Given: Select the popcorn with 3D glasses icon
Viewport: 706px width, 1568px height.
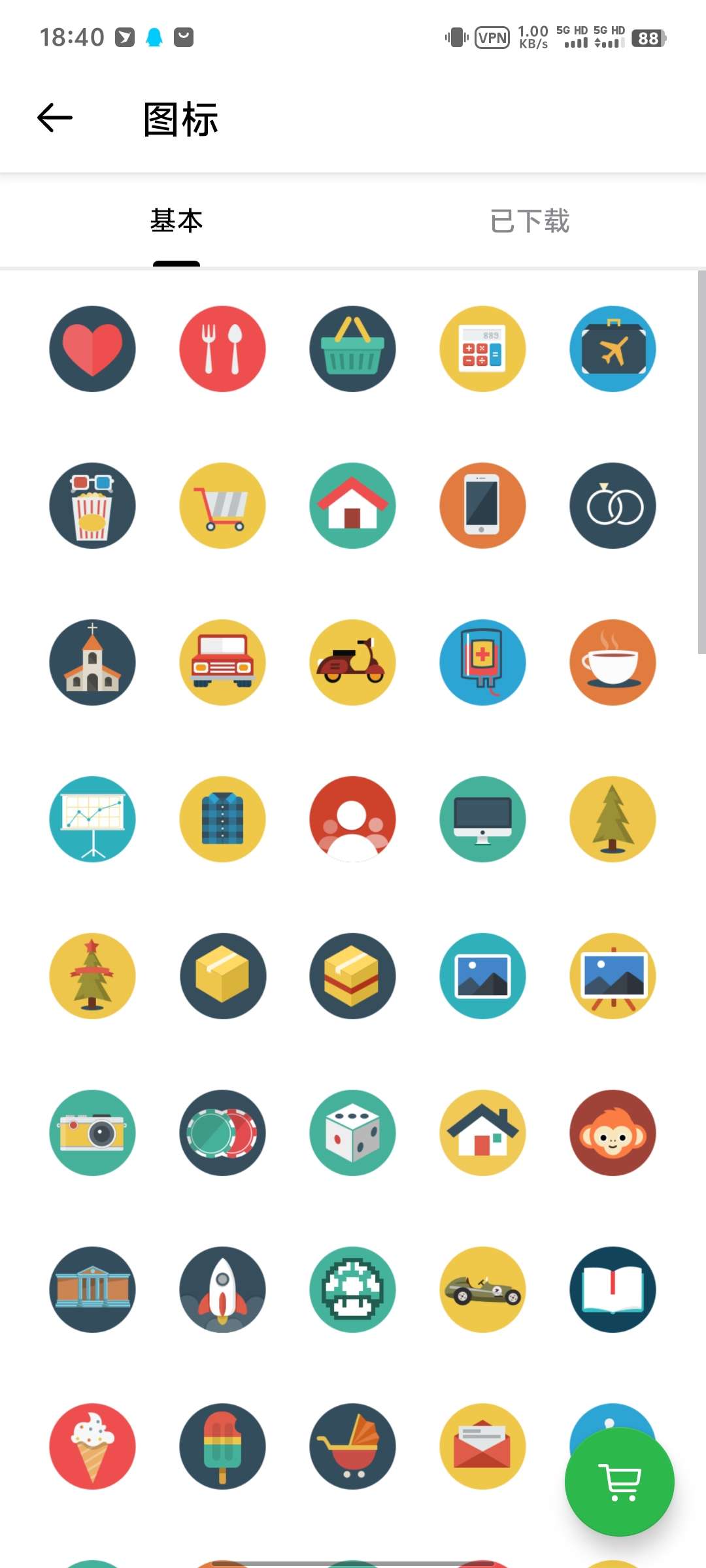Looking at the screenshot, I should (92, 506).
